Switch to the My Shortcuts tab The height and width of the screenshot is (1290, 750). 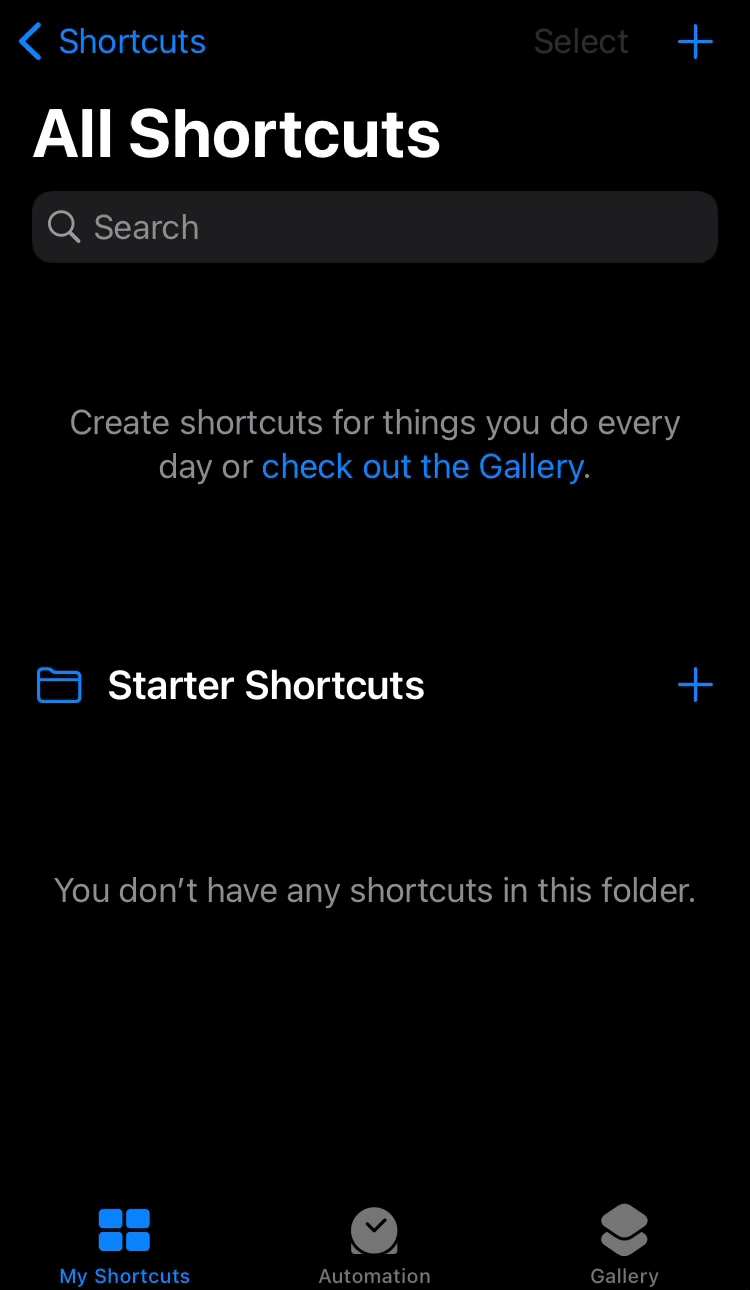[125, 1245]
